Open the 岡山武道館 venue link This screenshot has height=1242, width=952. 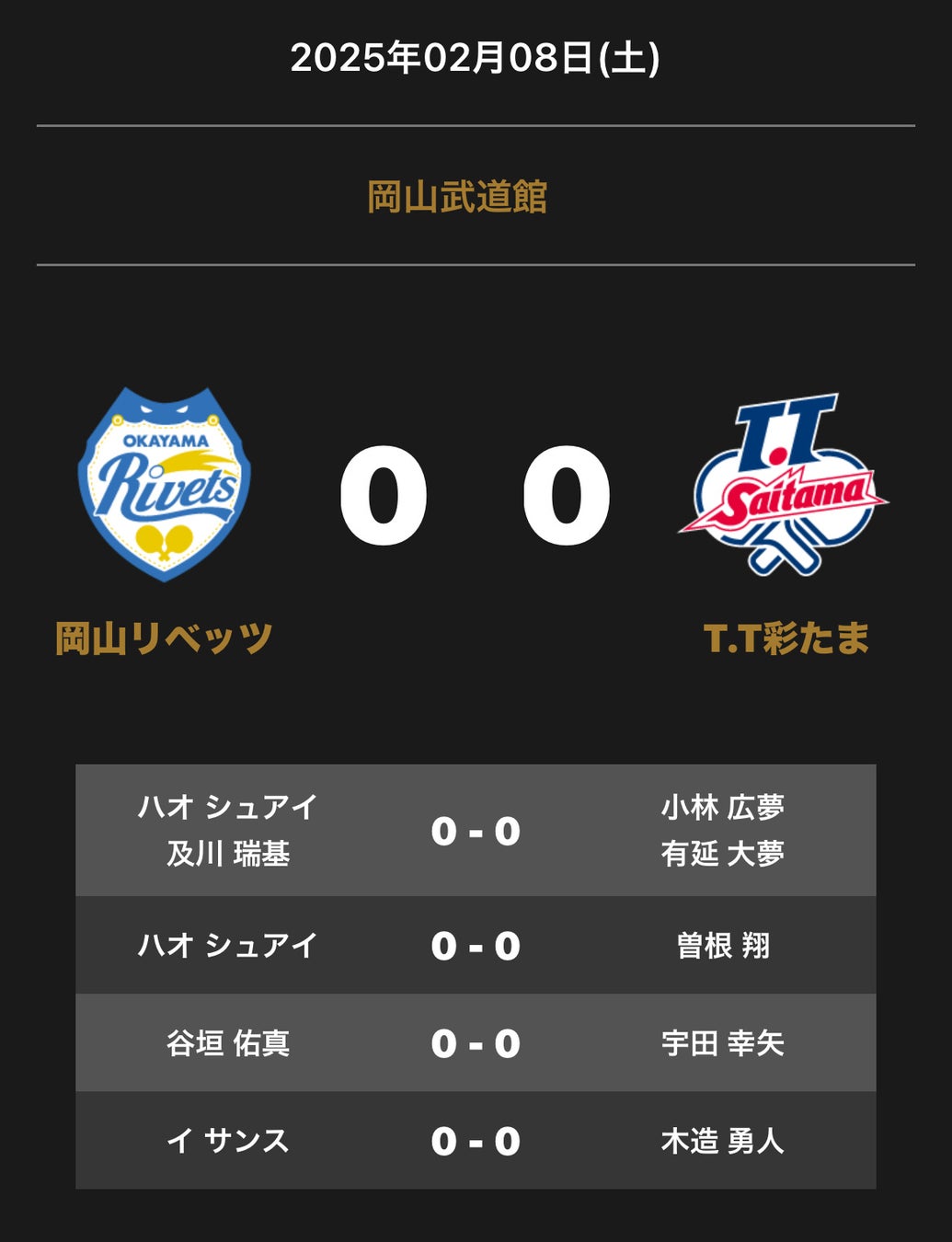click(x=457, y=197)
